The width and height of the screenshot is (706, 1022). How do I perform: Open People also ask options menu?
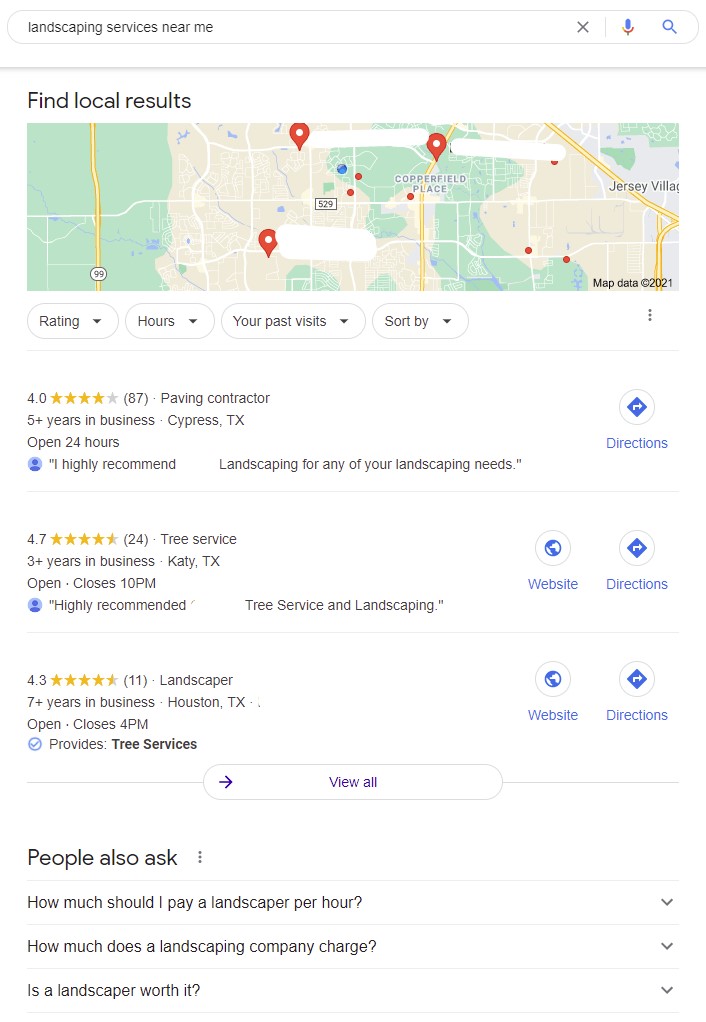[x=200, y=857]
